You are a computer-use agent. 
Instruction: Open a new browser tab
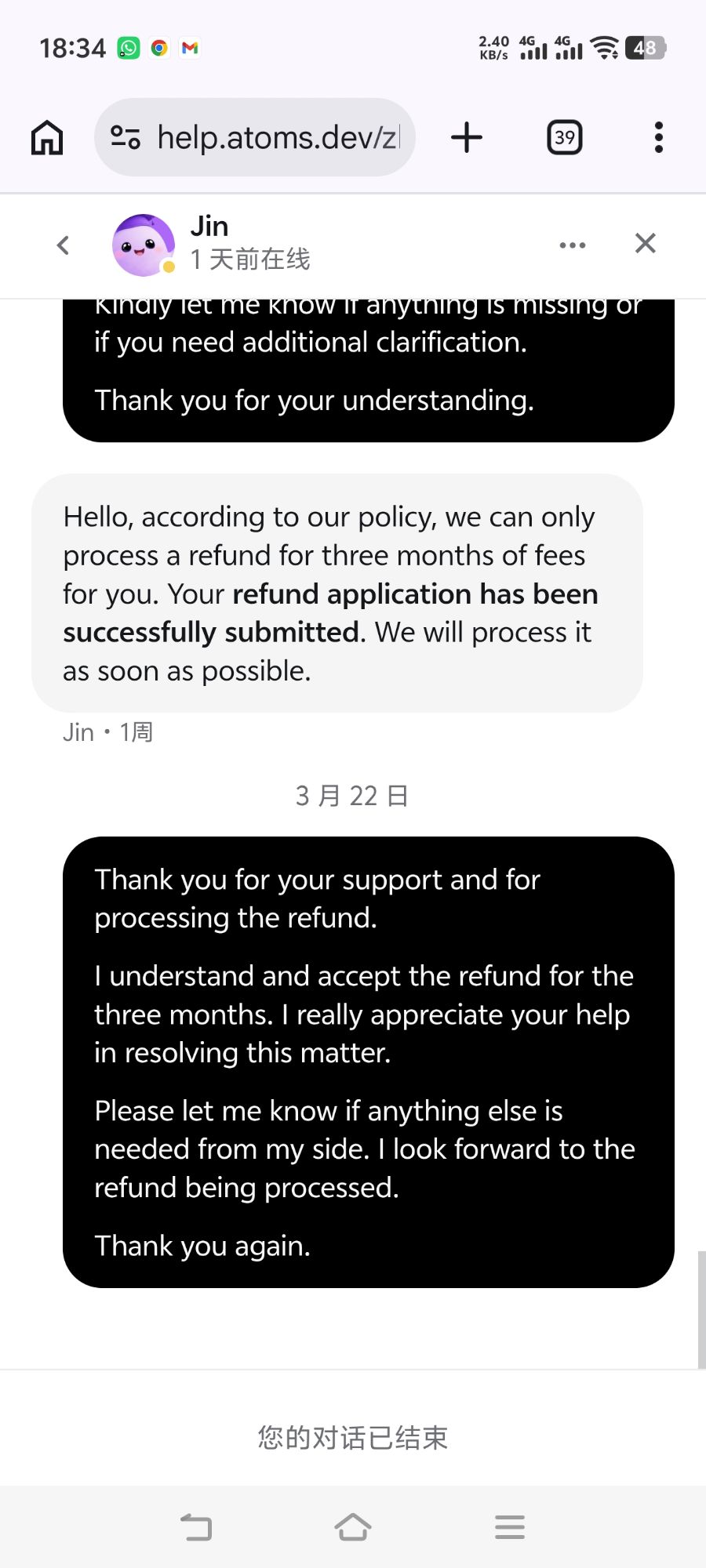pos(467,138)
